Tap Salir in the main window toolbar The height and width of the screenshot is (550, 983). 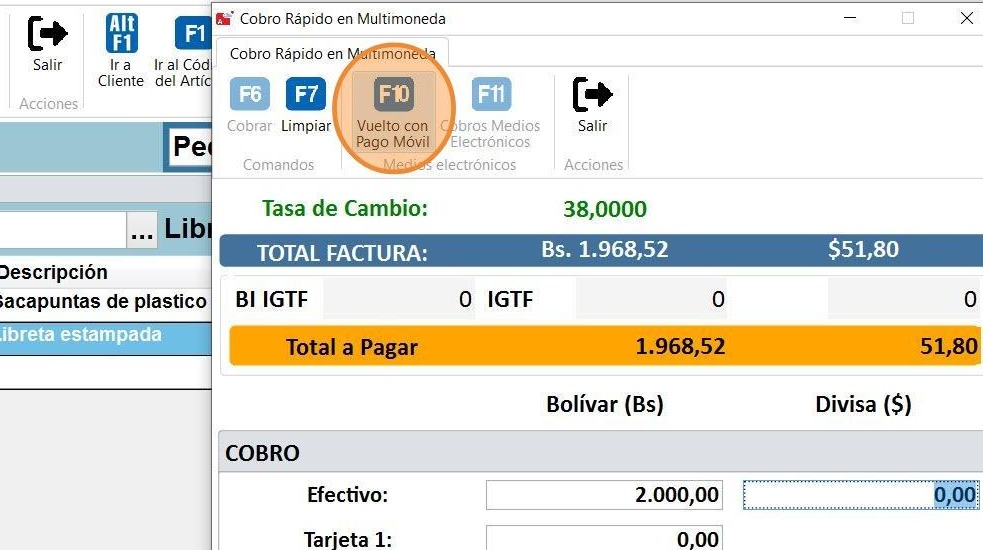pos(47,47)
